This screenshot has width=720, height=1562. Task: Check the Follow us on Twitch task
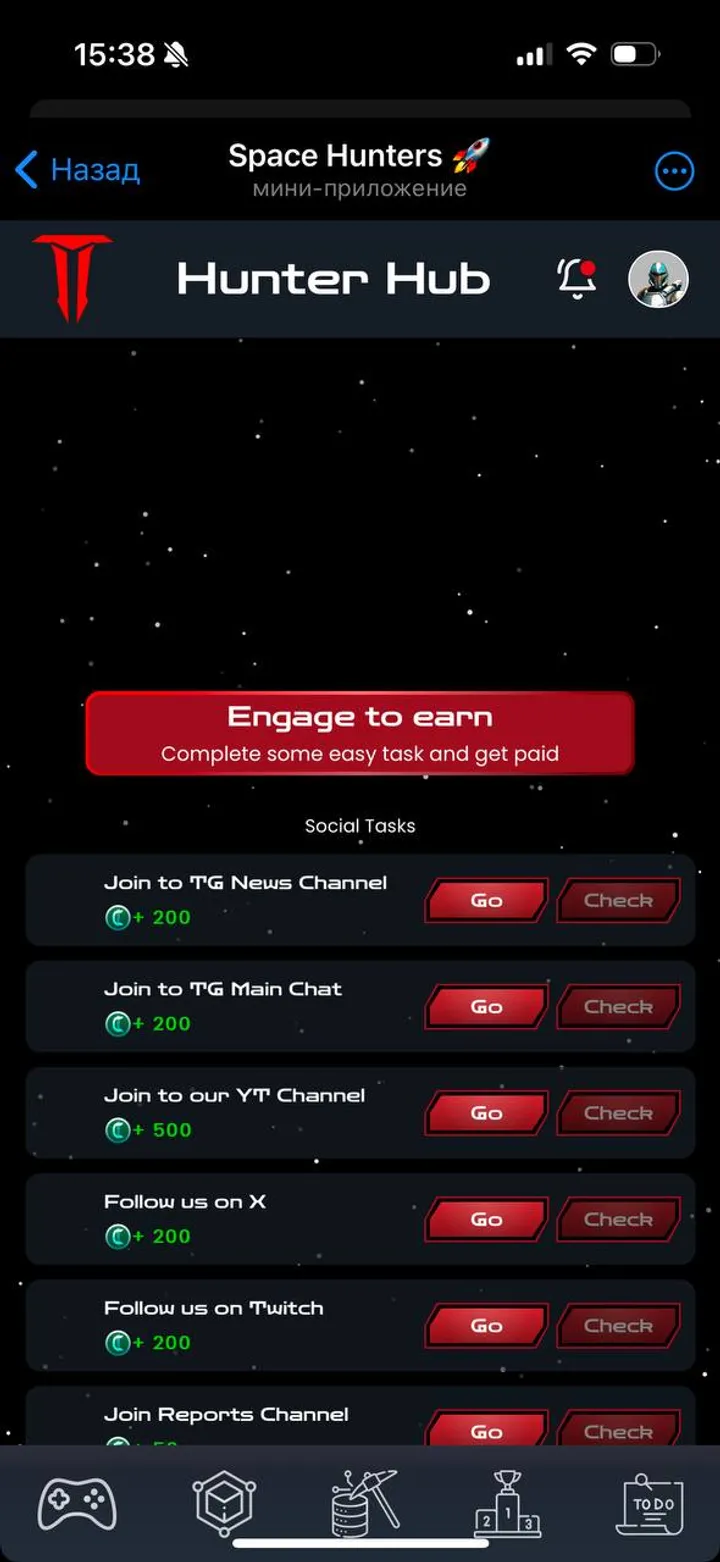coord(618,1326)
